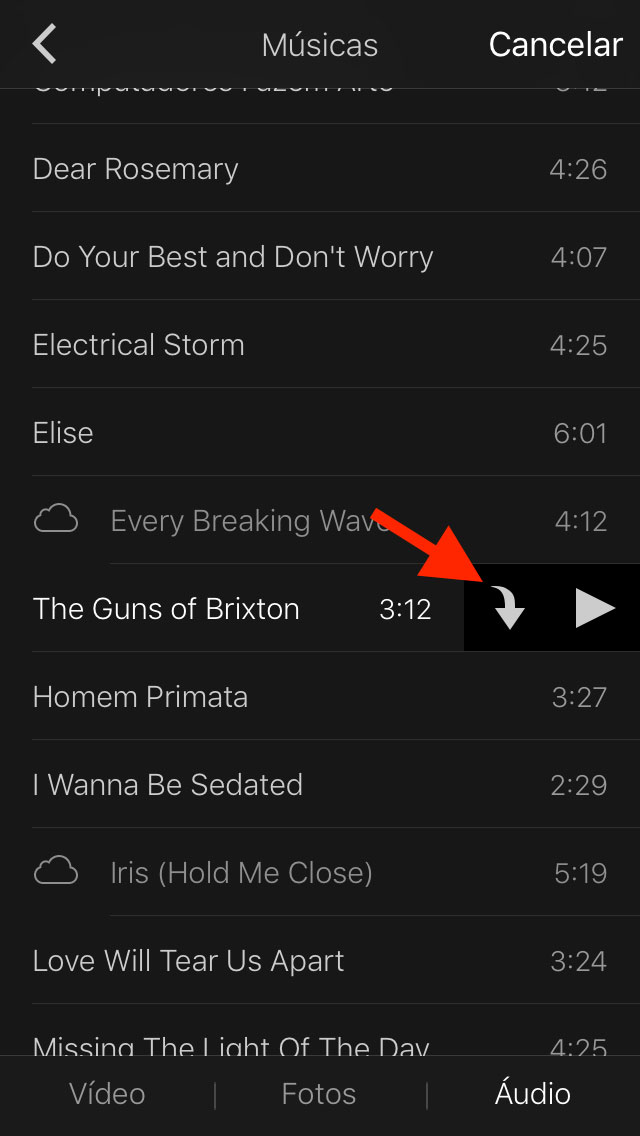Go back from Músicas list
640x1136 pixels.
point(44,45)
